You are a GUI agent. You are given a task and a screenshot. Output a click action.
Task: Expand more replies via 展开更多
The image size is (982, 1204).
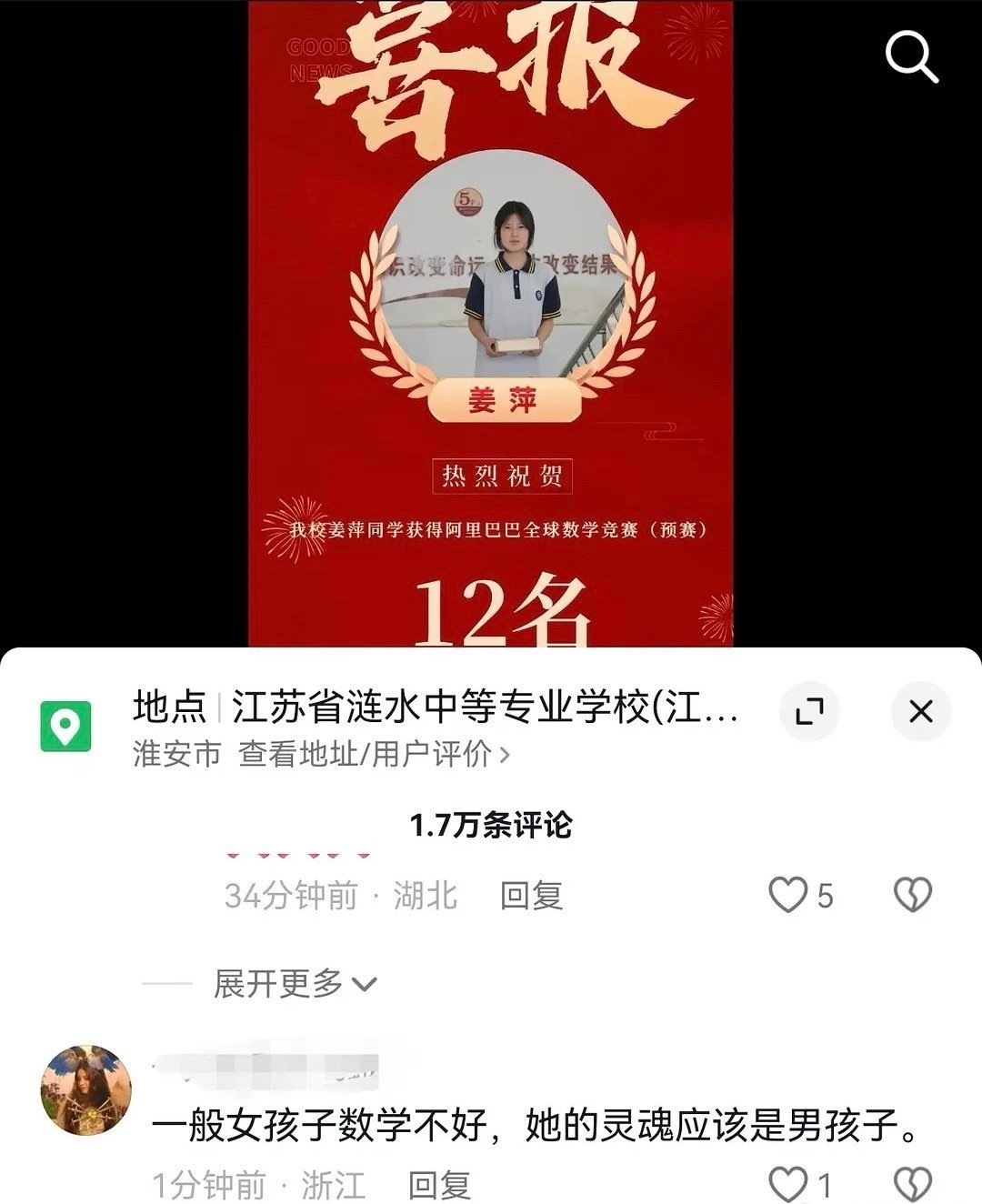(x=295, y=983)
